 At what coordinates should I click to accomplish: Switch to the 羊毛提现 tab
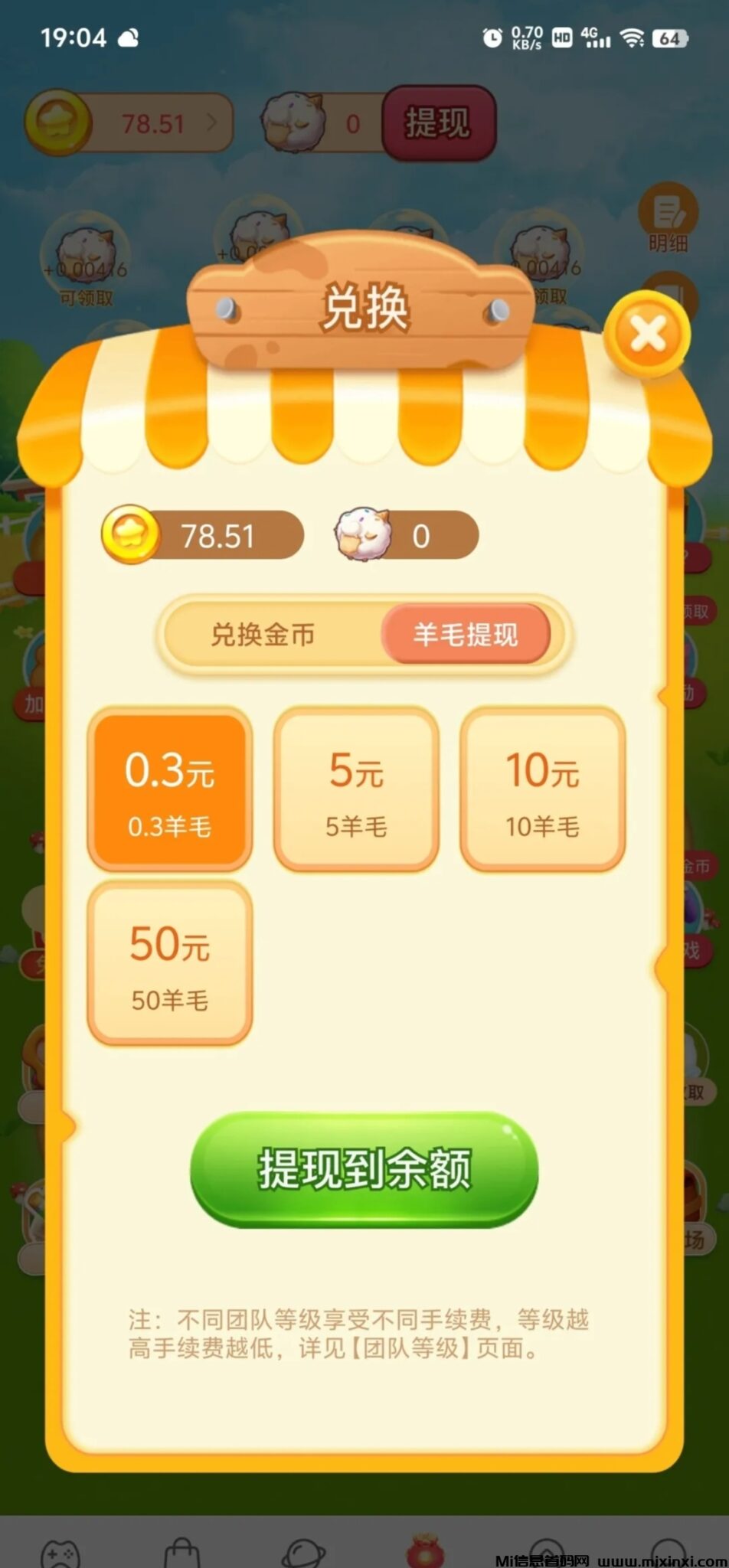[466, 635]
